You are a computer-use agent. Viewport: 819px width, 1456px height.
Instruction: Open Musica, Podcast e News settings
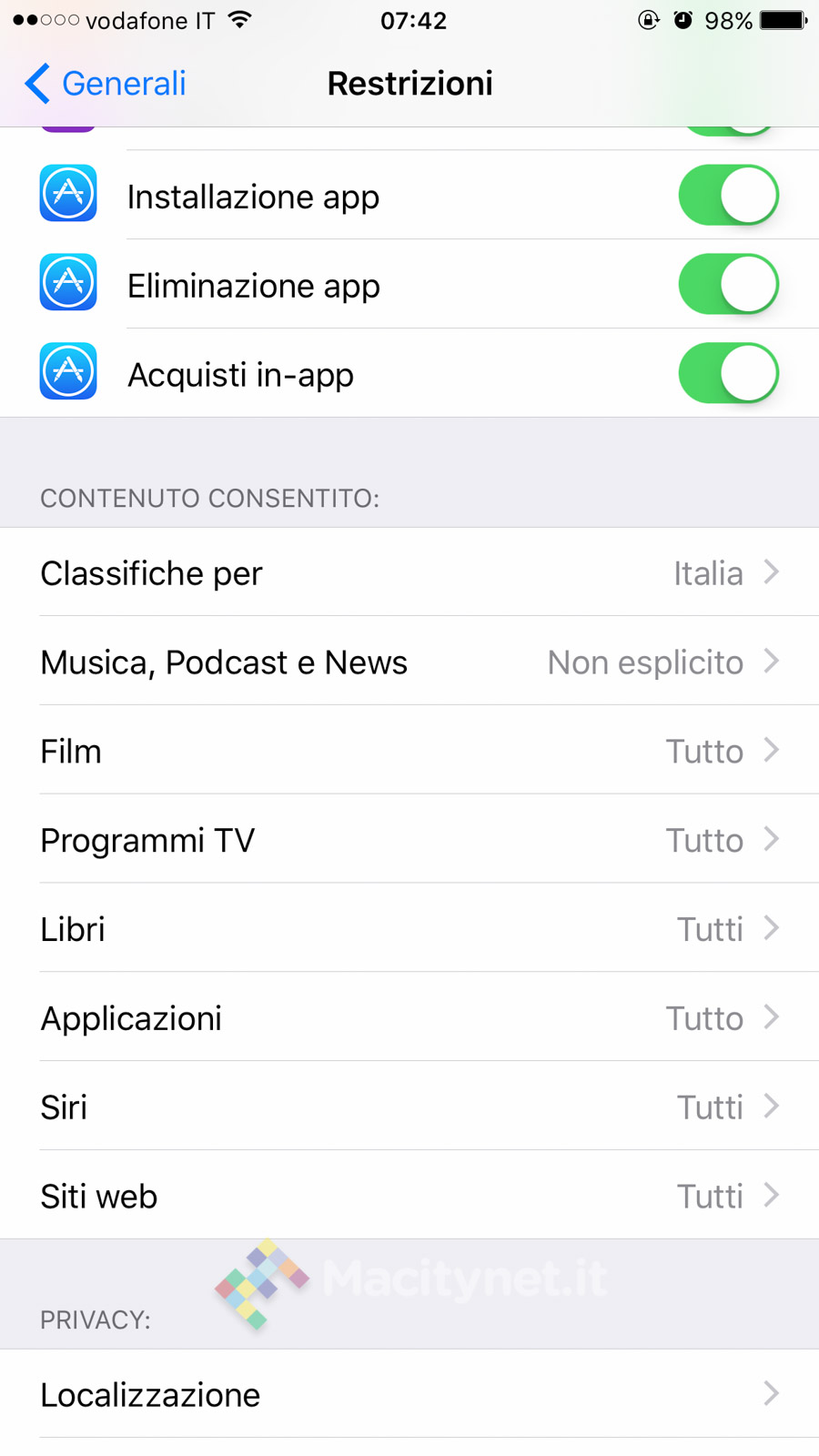tap(409, 662)
